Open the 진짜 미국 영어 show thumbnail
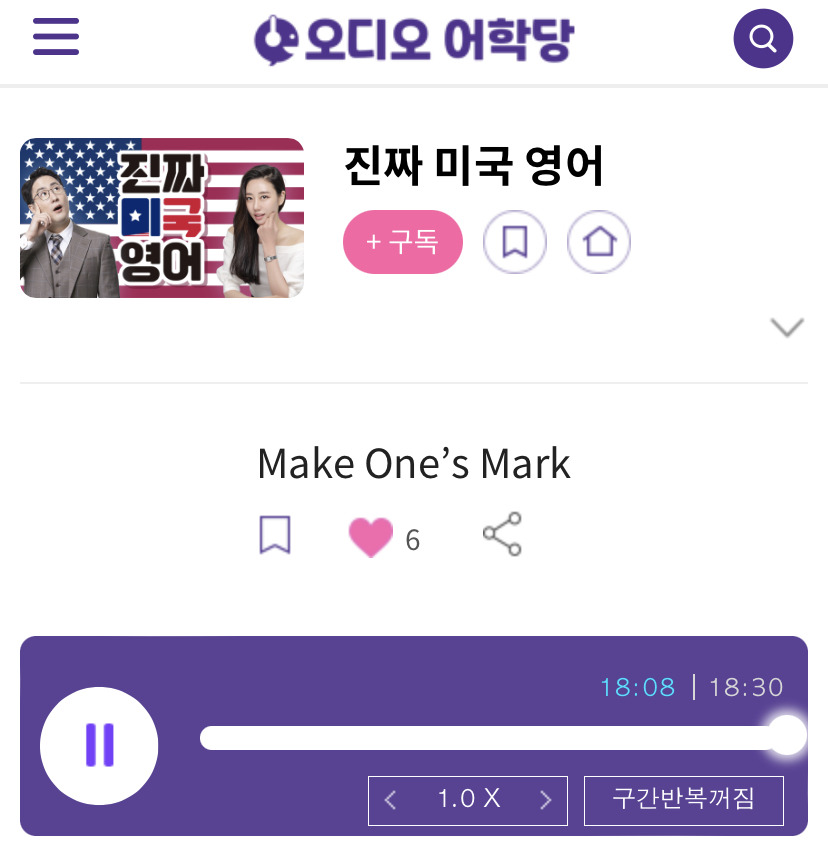The image size is (828, 858). click(x=162, y=217)
